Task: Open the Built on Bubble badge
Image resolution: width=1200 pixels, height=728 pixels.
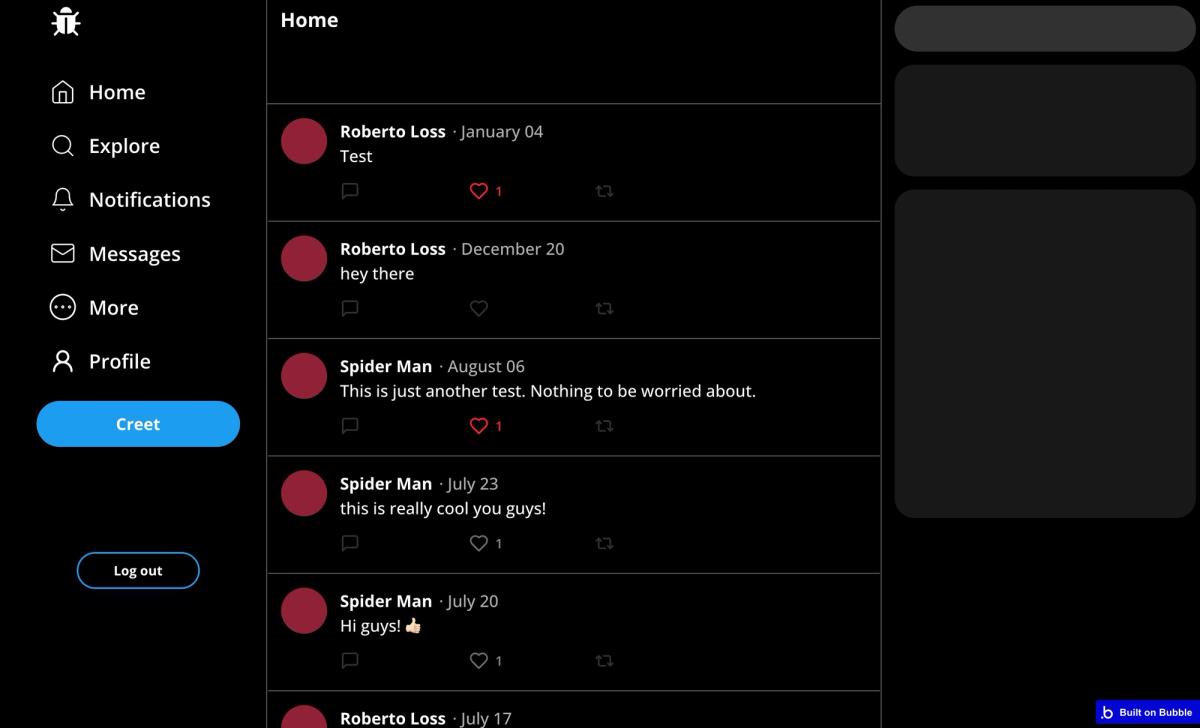Action: coord(1146,713)
